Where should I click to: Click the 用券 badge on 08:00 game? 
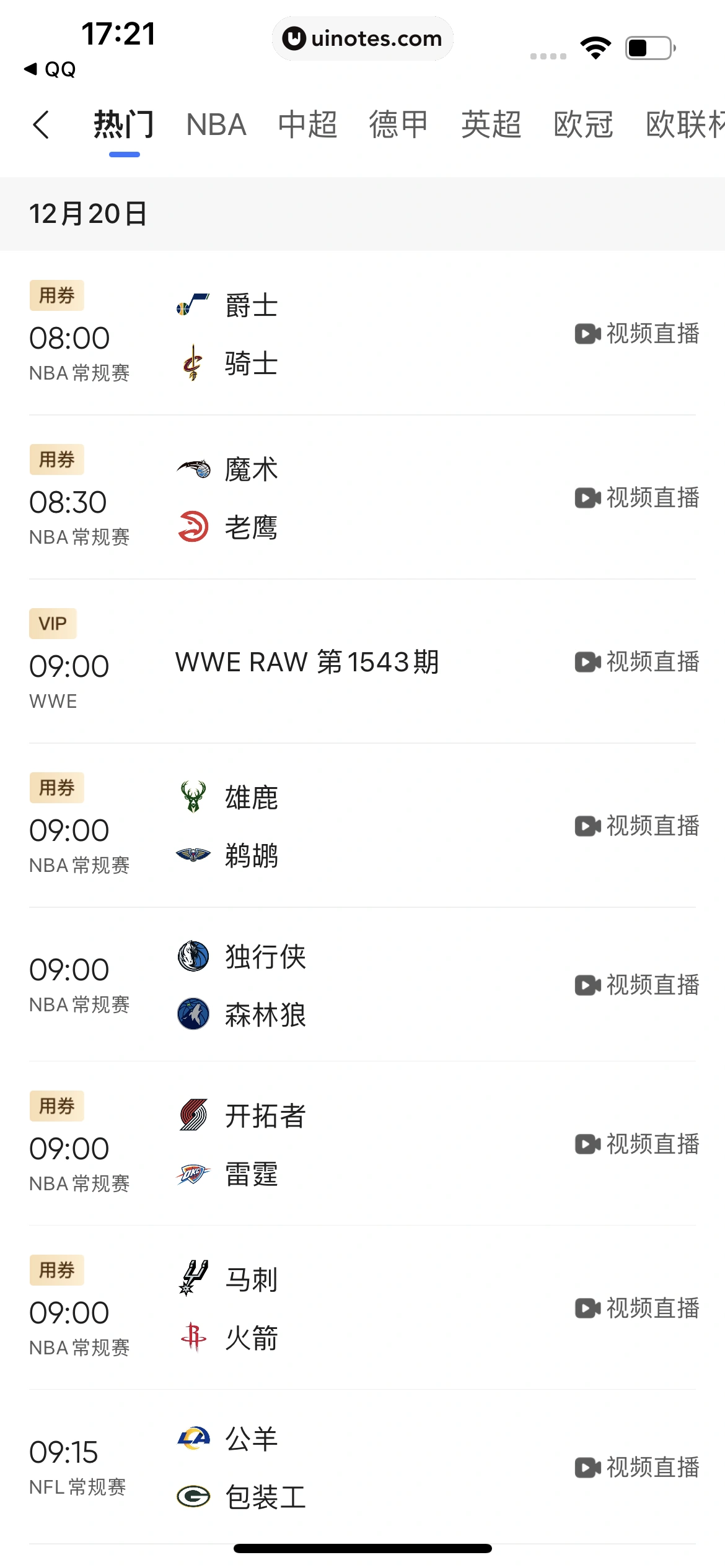[x=57, y=295]
